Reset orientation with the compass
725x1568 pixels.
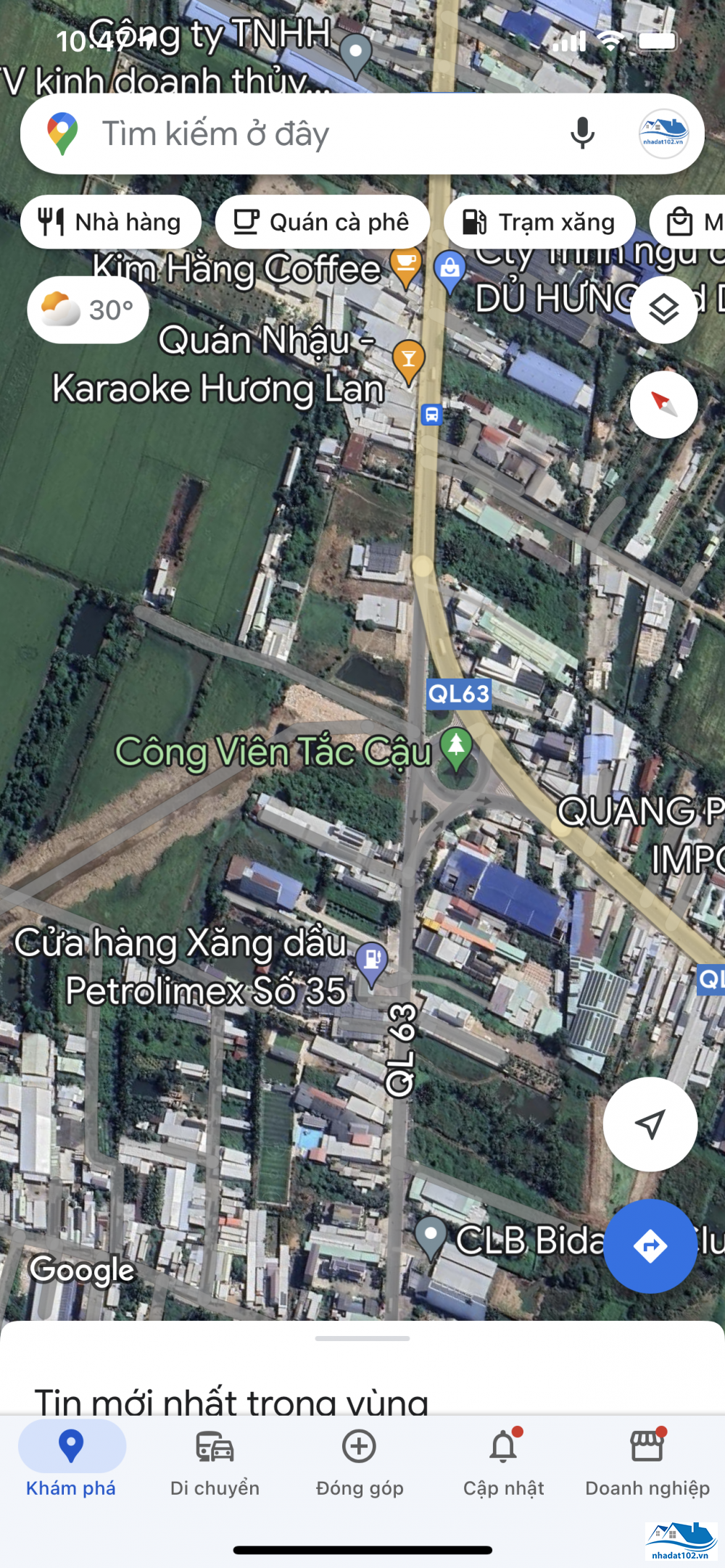[663, 405]
